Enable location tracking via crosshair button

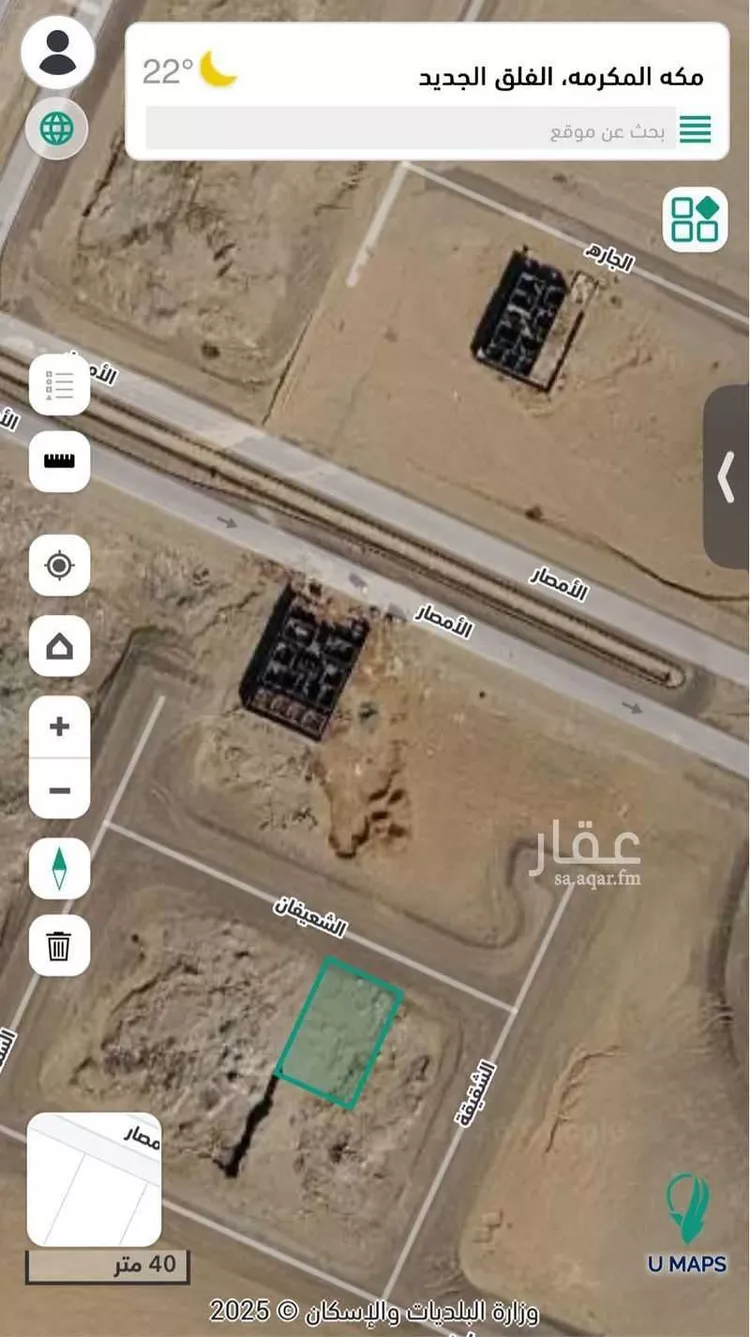tap(58, 565)
